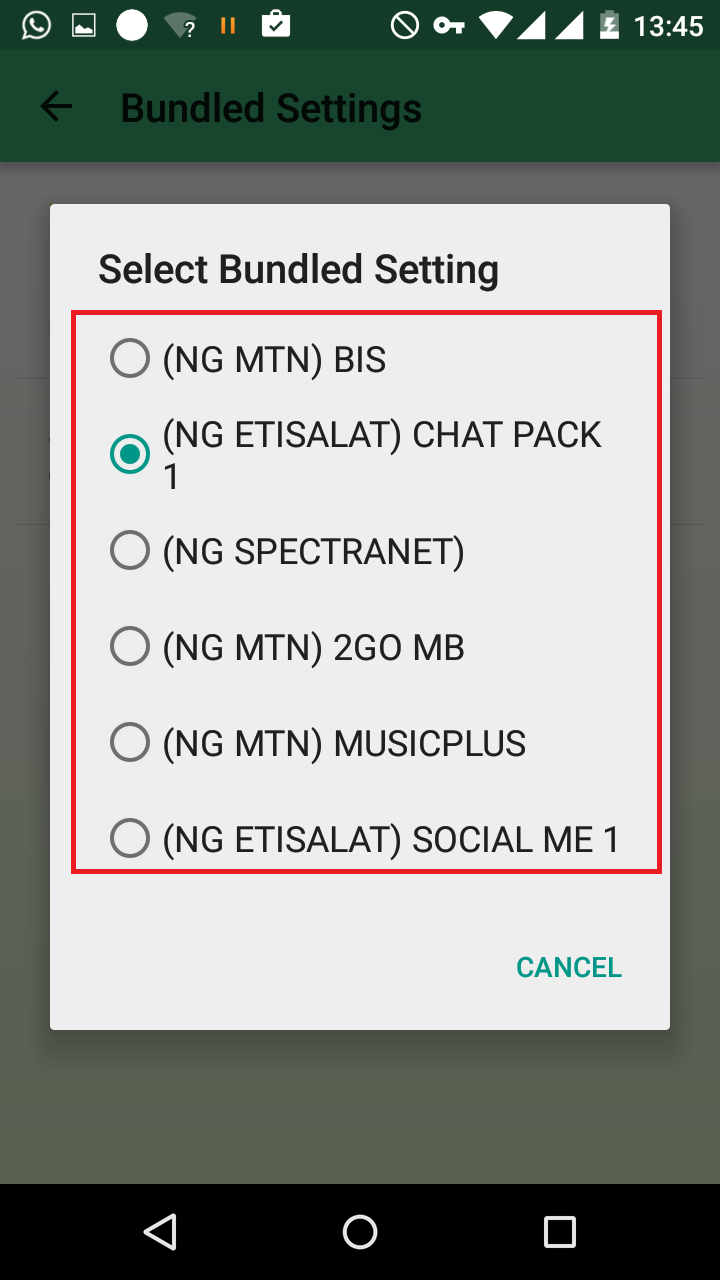Tap the system home button

coord(360,1232)
